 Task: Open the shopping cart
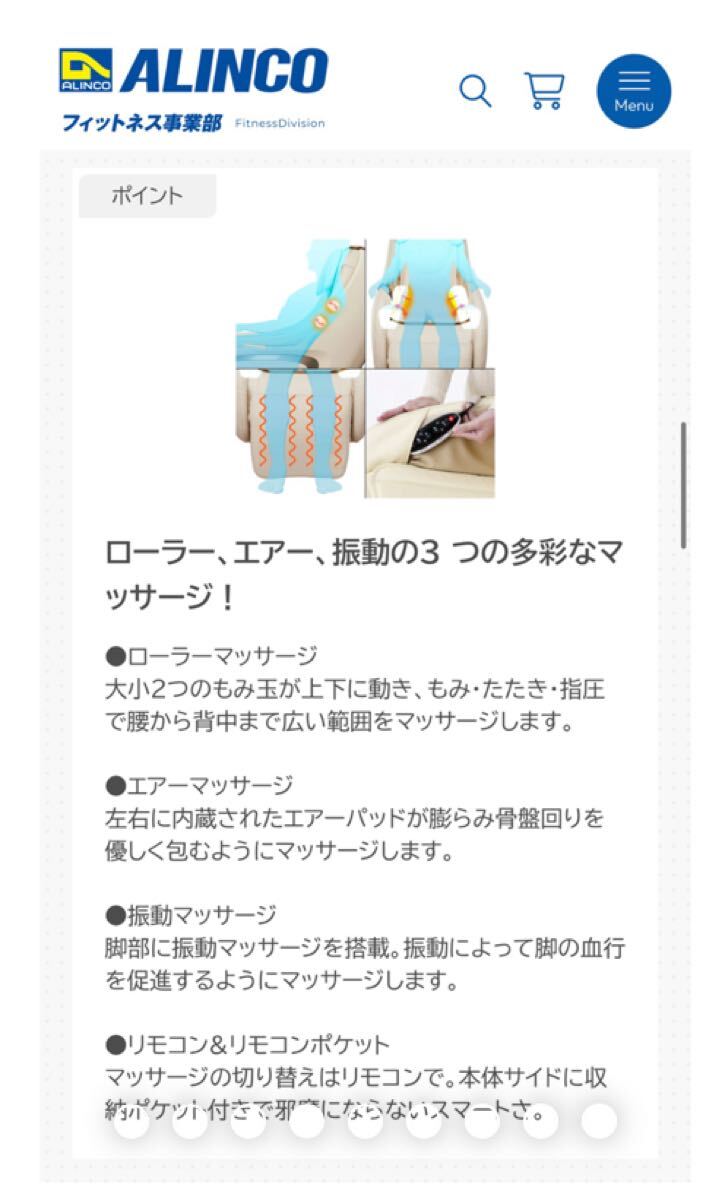545,91
